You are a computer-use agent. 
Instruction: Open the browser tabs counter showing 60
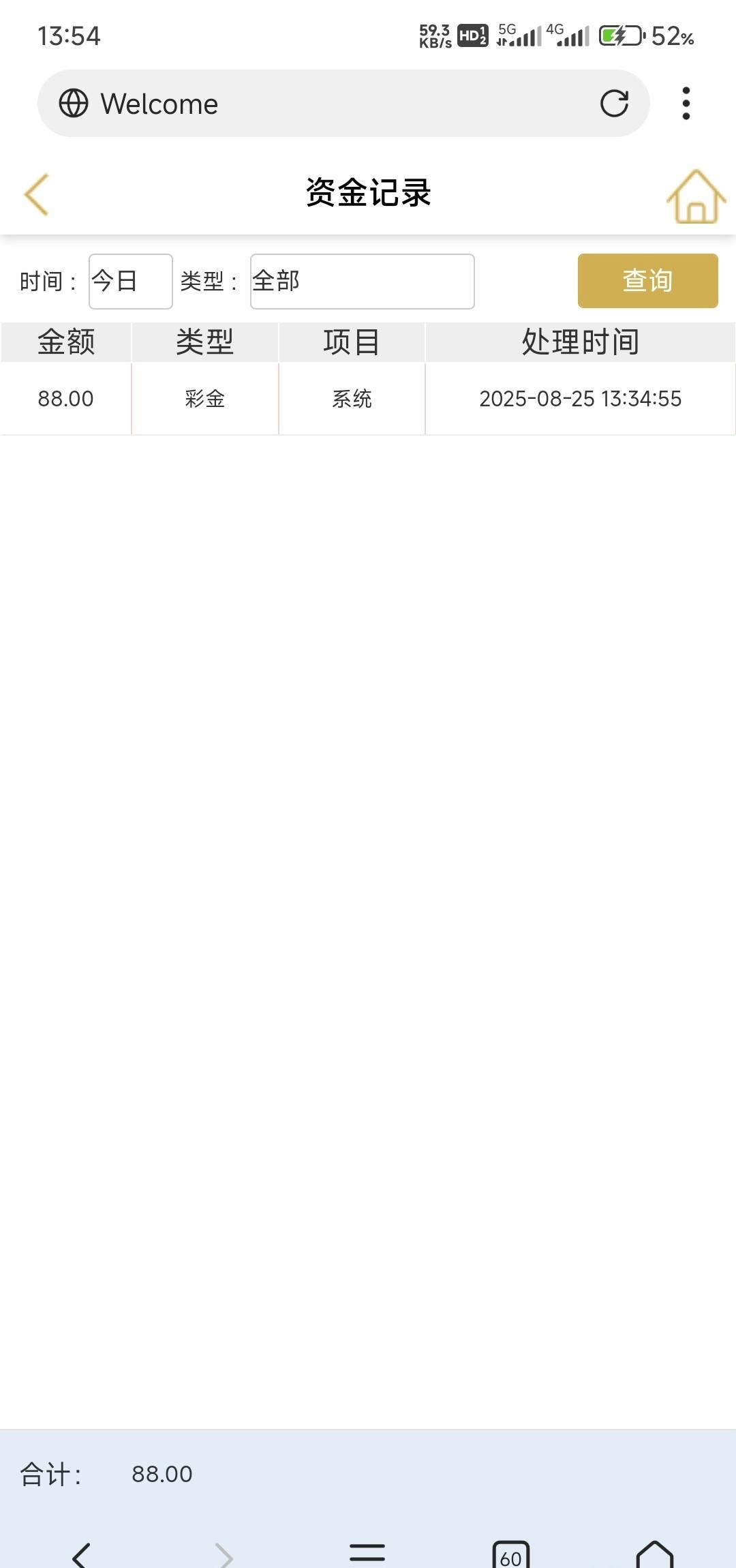(x=511, y=1554)
